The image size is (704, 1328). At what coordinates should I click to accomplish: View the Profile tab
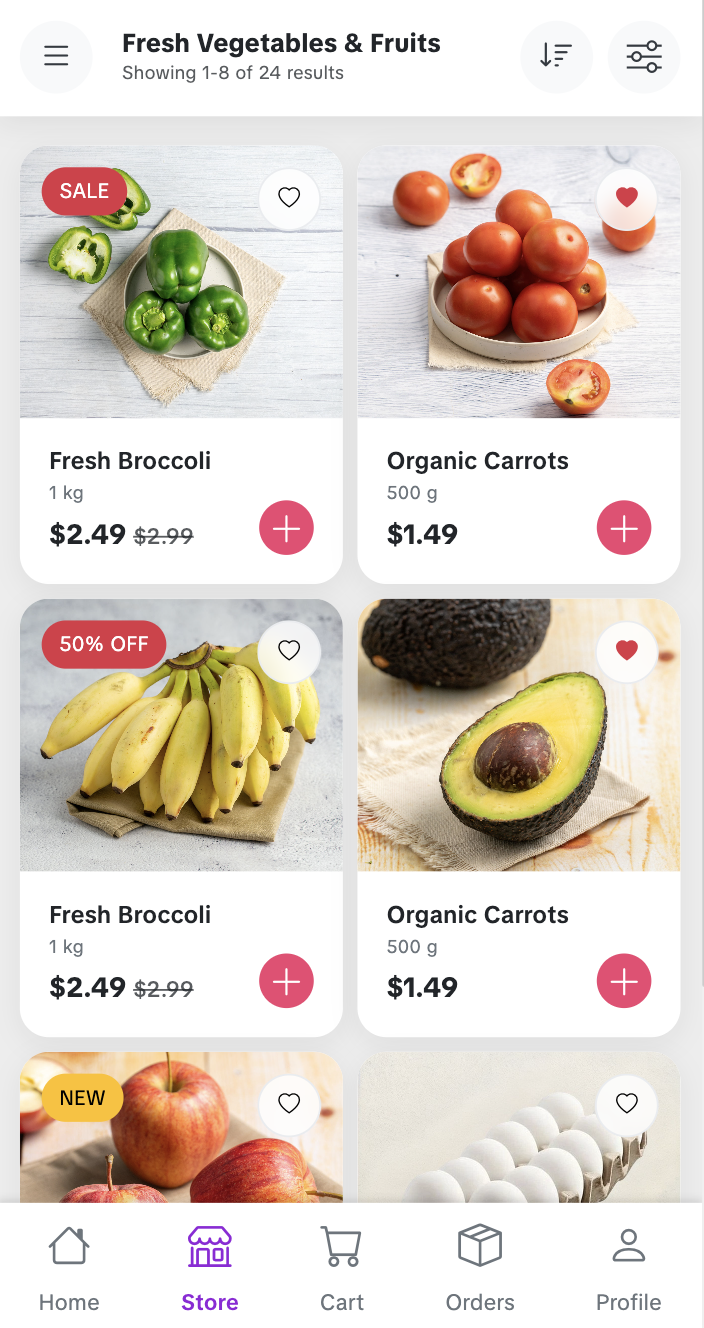628,1268
